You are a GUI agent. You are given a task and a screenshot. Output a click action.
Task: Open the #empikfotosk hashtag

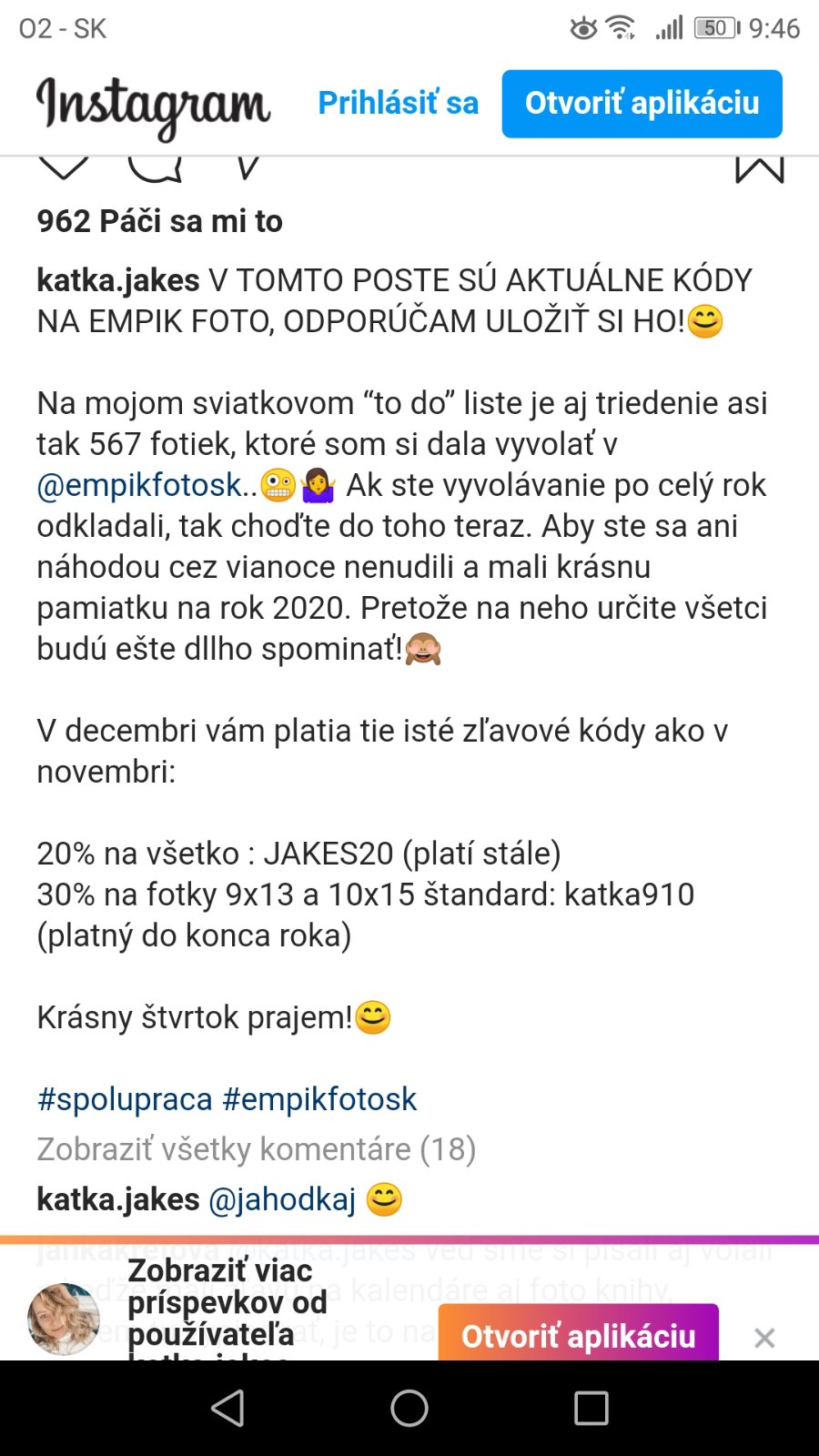(x=319, y=1099)
